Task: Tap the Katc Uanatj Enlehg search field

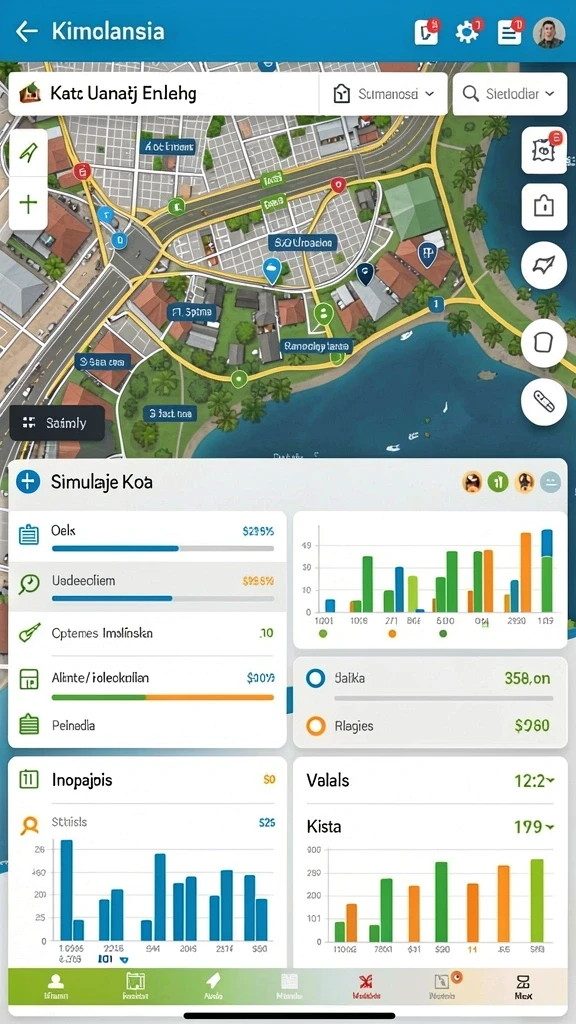Action: pos(164,94)
